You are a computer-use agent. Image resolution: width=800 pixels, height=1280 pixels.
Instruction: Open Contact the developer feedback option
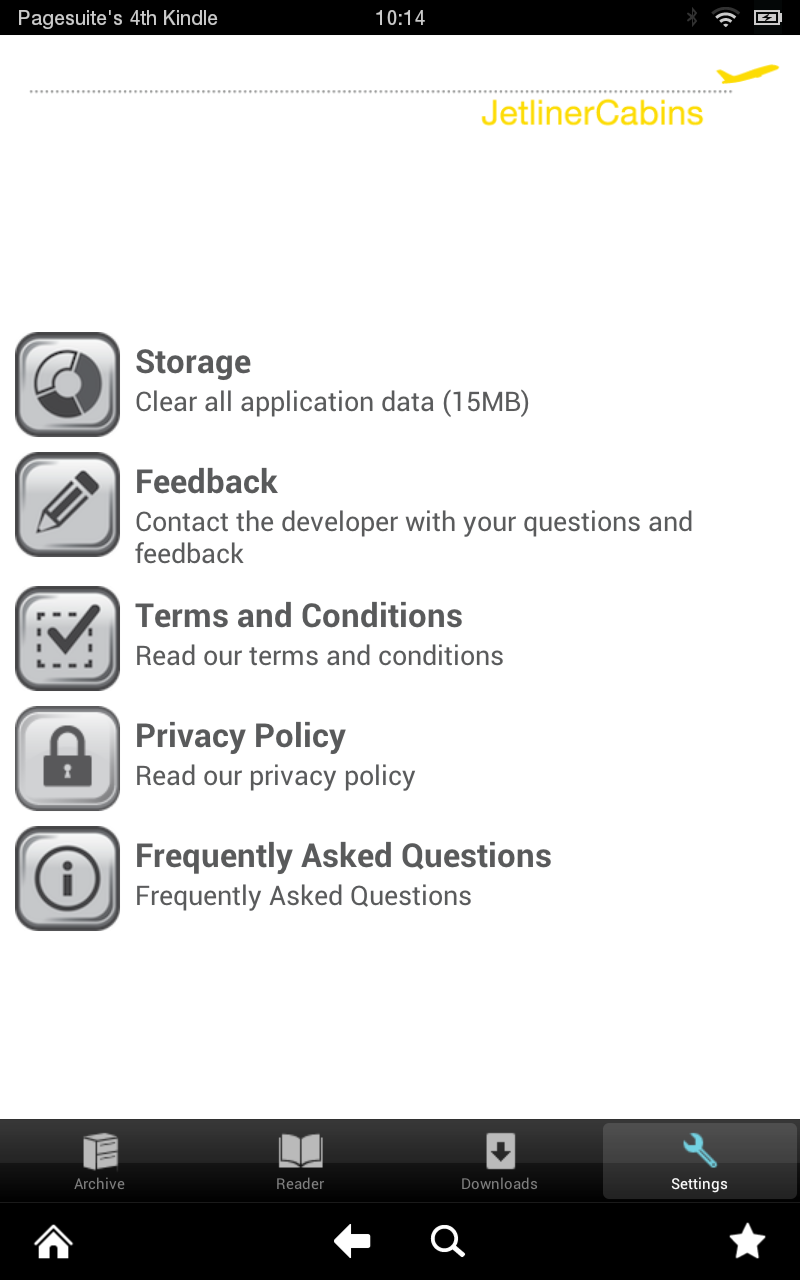(414, 537)
